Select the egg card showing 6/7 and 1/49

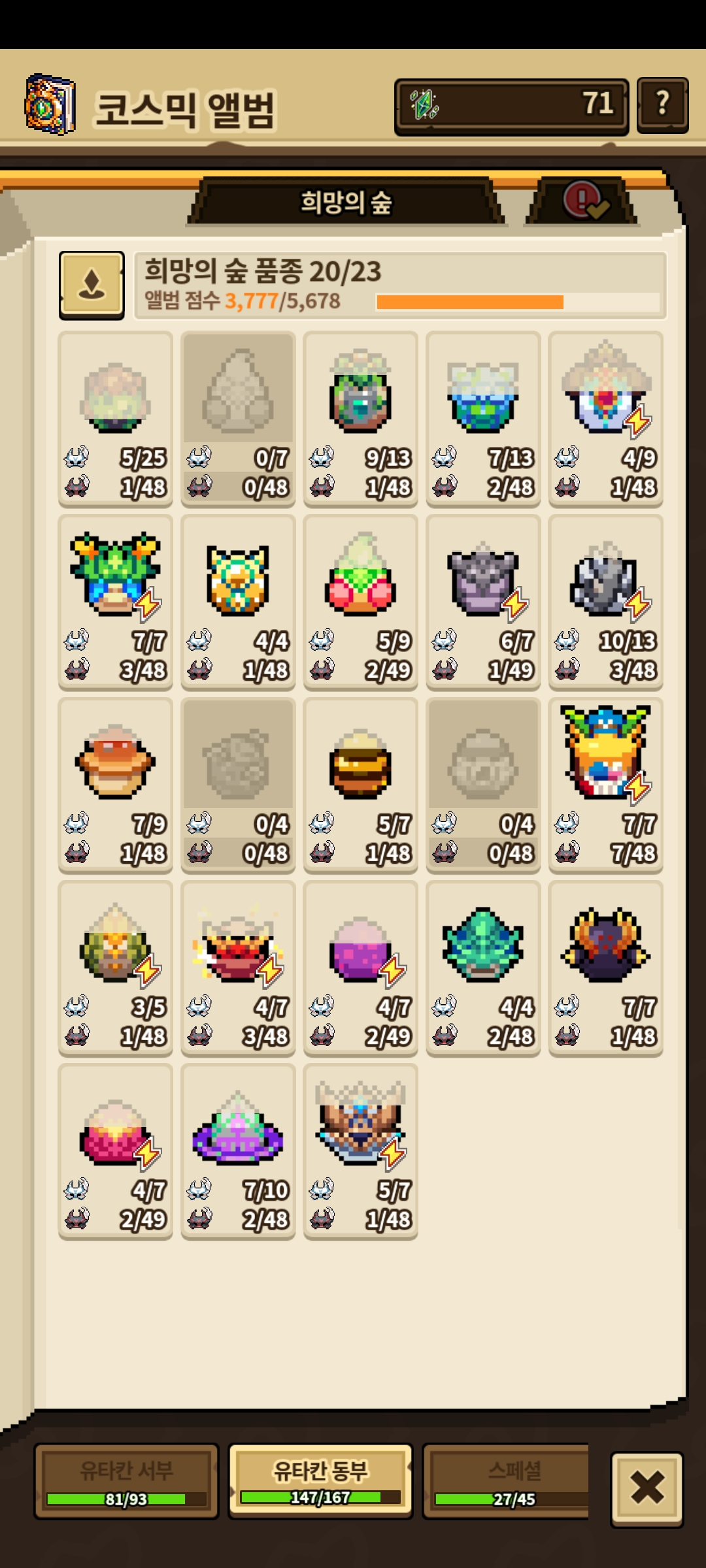[x=483, y=602]
